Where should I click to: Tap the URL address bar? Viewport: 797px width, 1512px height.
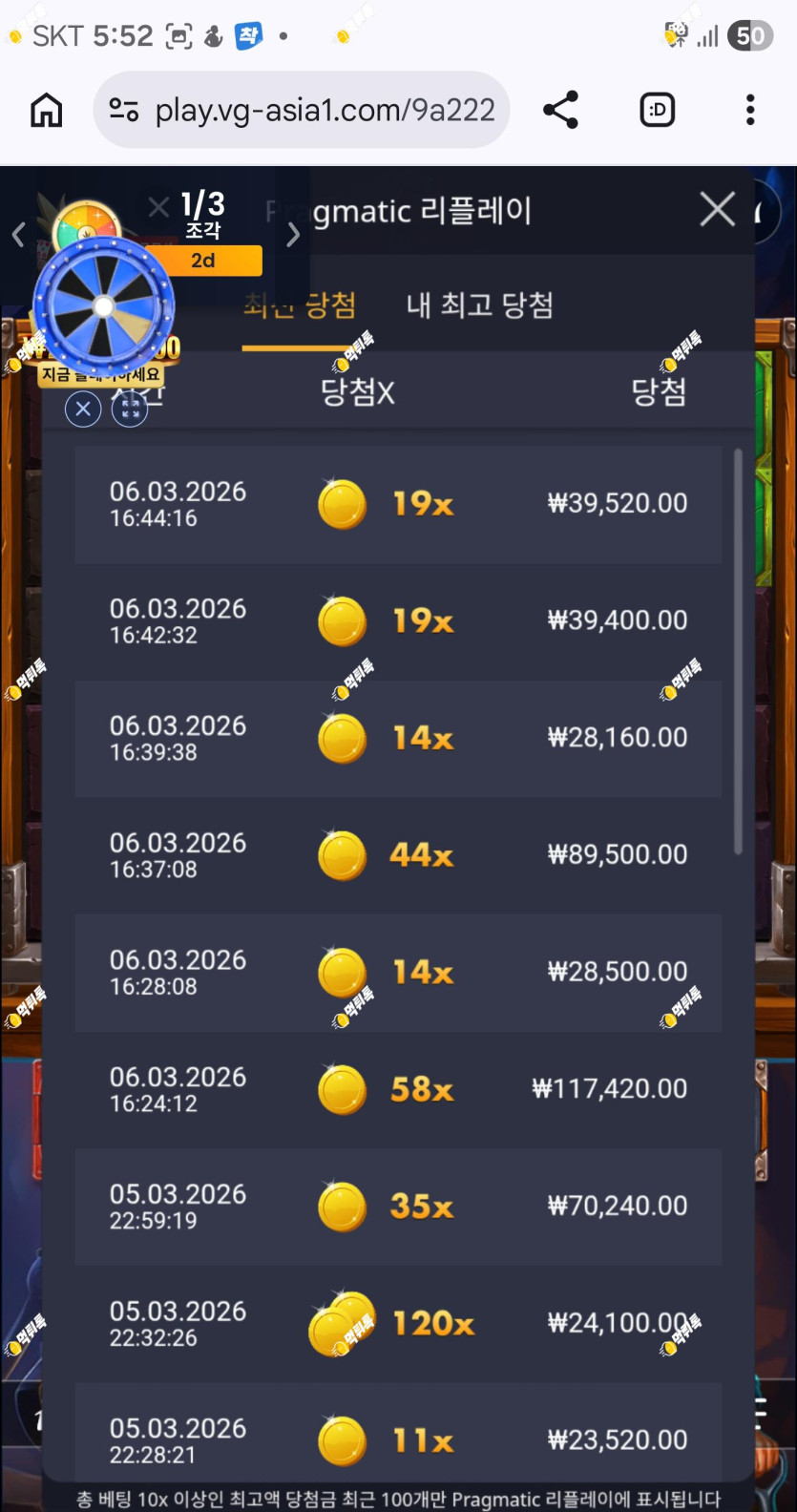[302, 111]
